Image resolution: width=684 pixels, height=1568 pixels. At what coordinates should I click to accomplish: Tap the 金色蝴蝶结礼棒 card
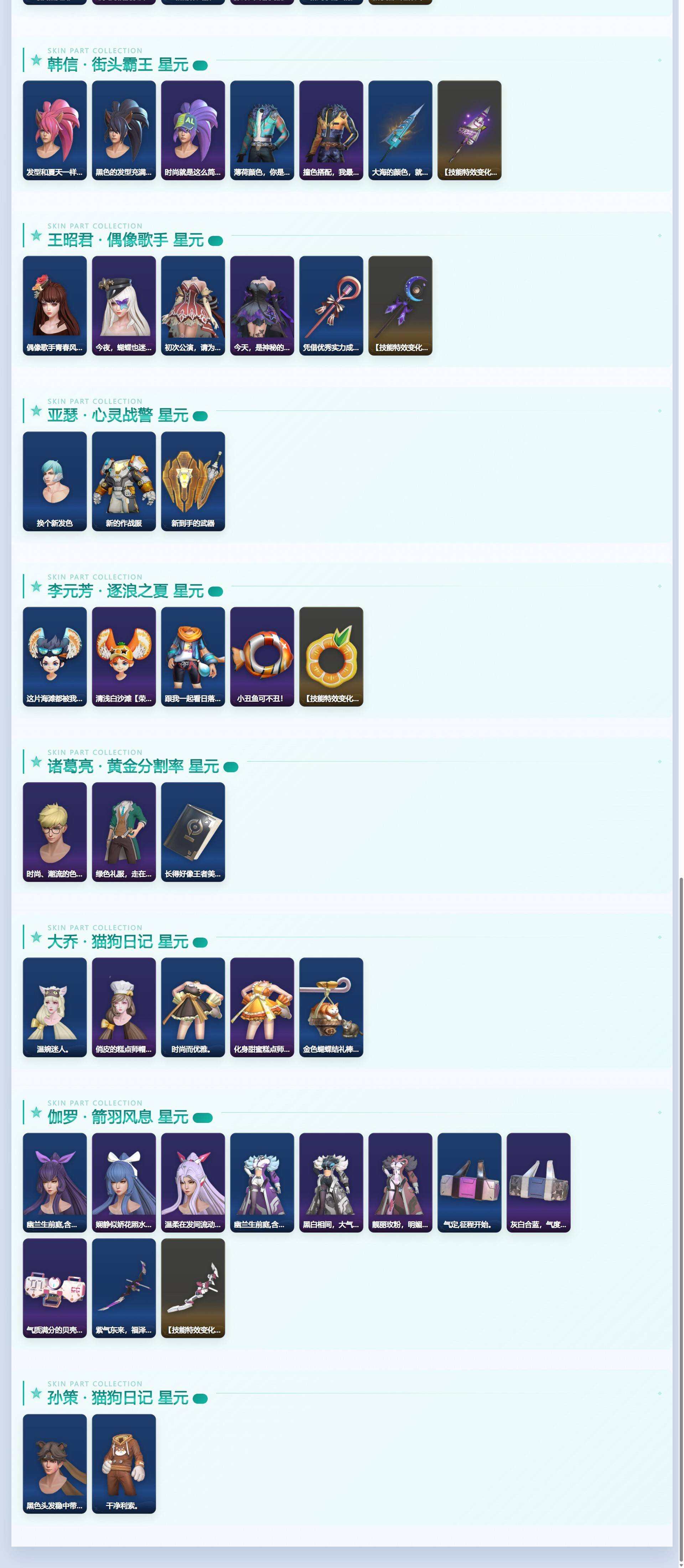pos(331,1007)
